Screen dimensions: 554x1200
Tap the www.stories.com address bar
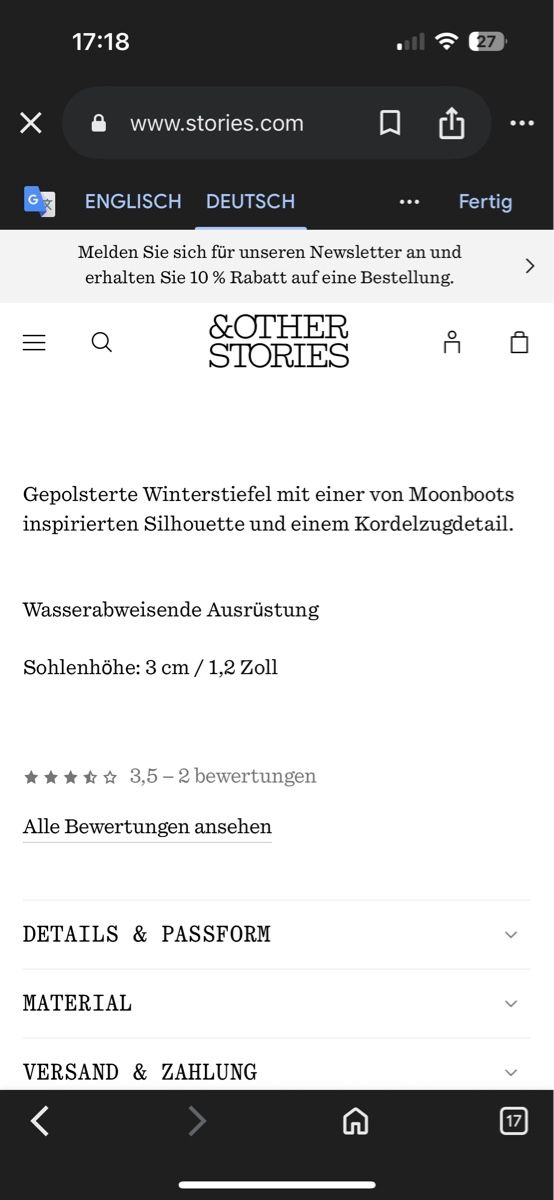(x=215, y=123)
